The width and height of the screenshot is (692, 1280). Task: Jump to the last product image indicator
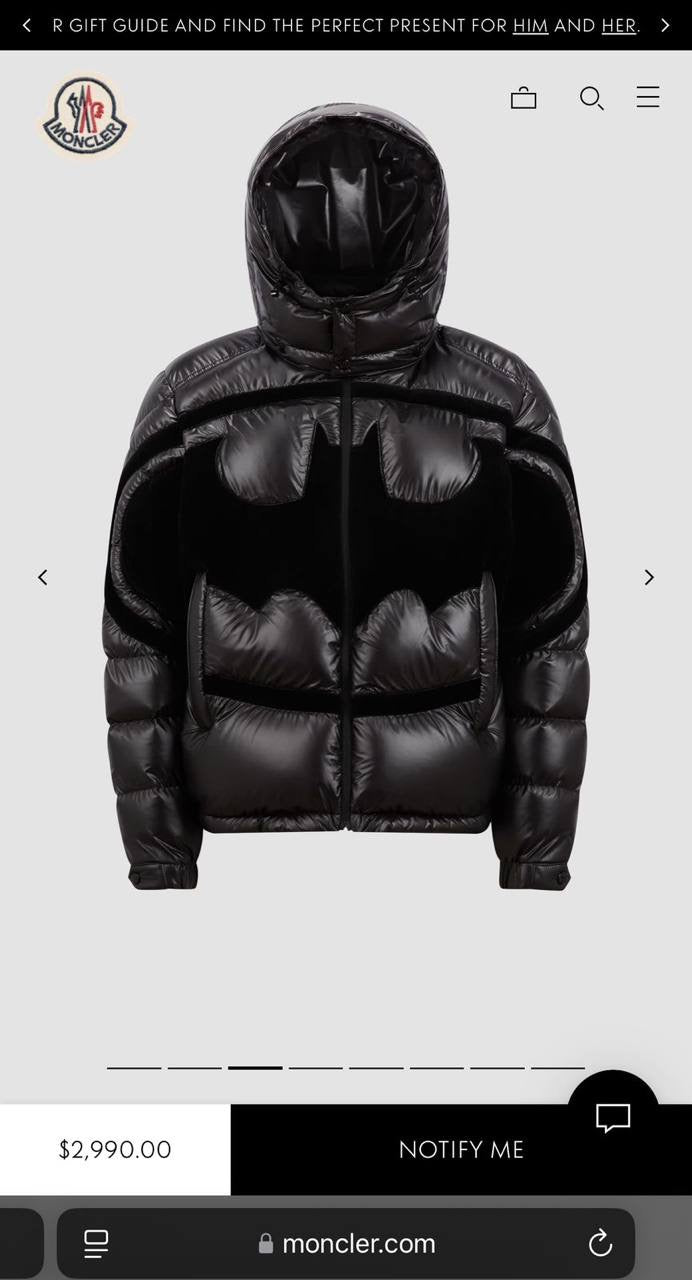pos(557,1068)
